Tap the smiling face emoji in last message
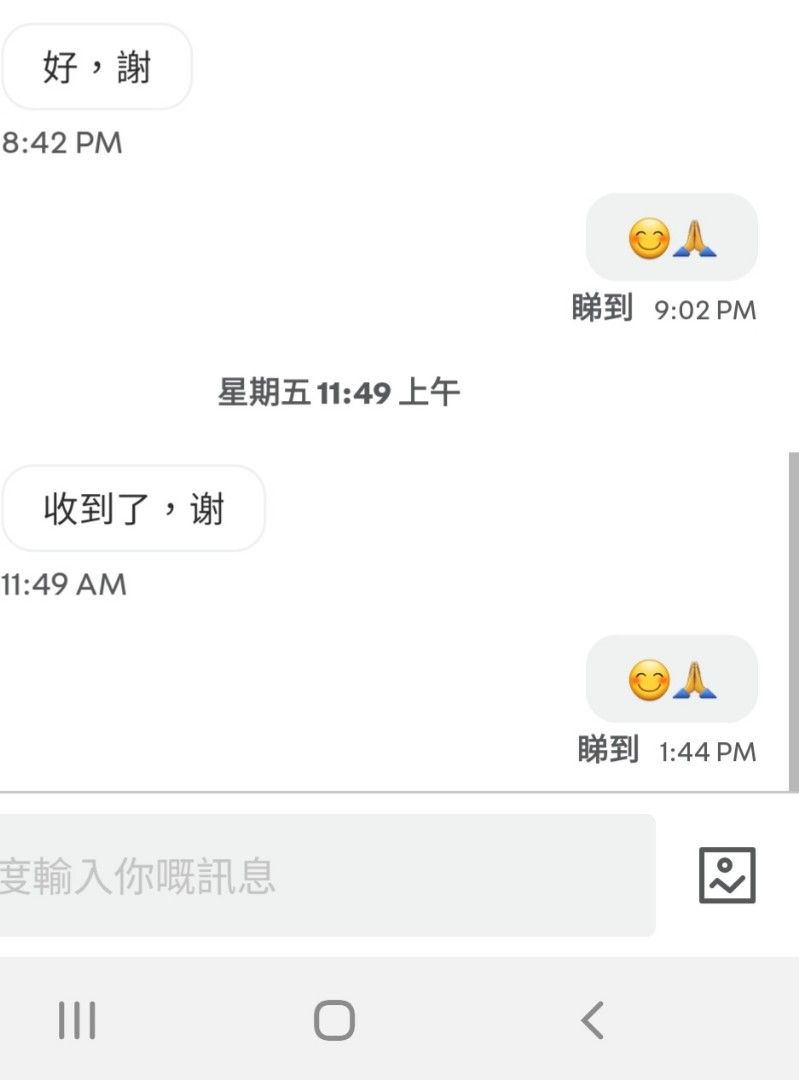The height and width of the screenshot is (1080, 799). click(648, 680)
